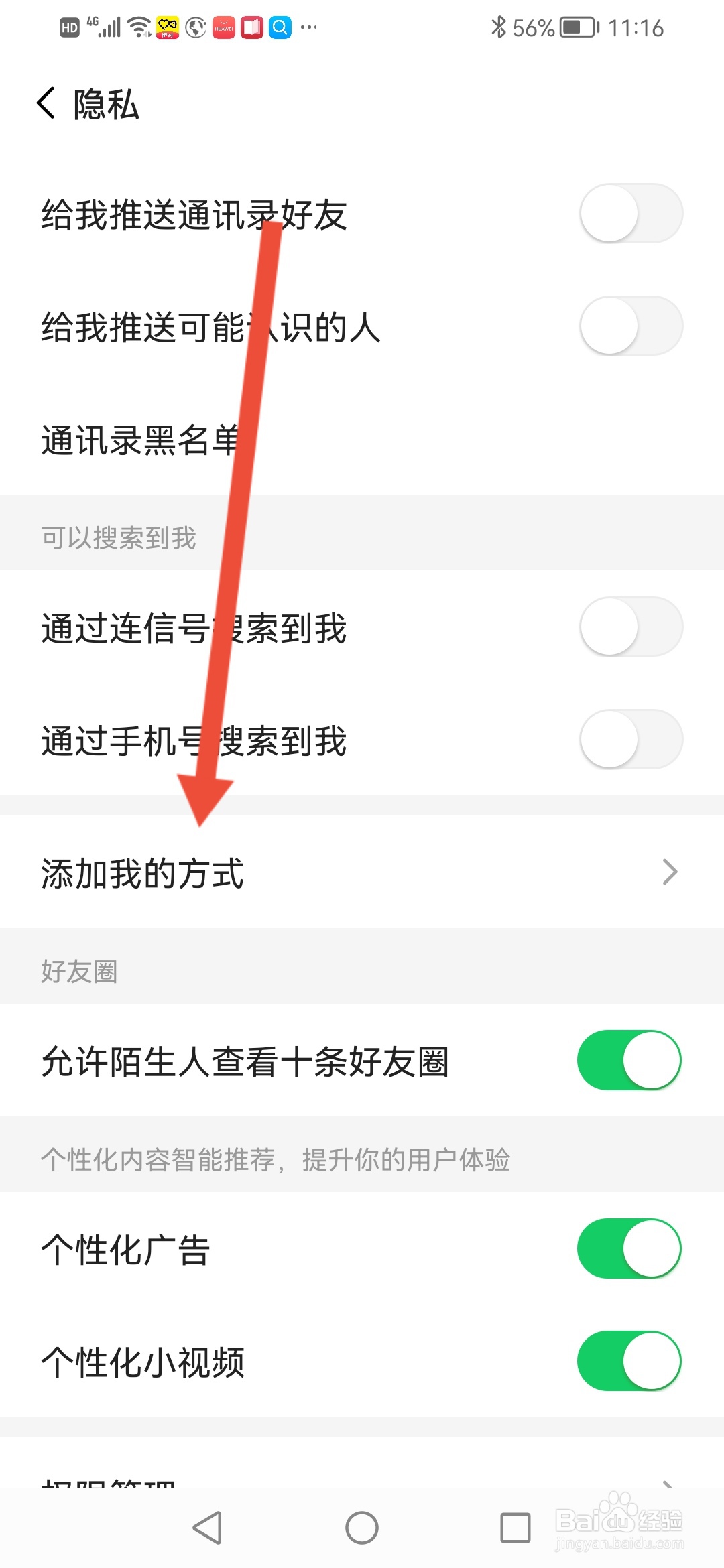Tap the blue search app icon in status bar
Screen dimensions: 724x1568
point(280,27)
